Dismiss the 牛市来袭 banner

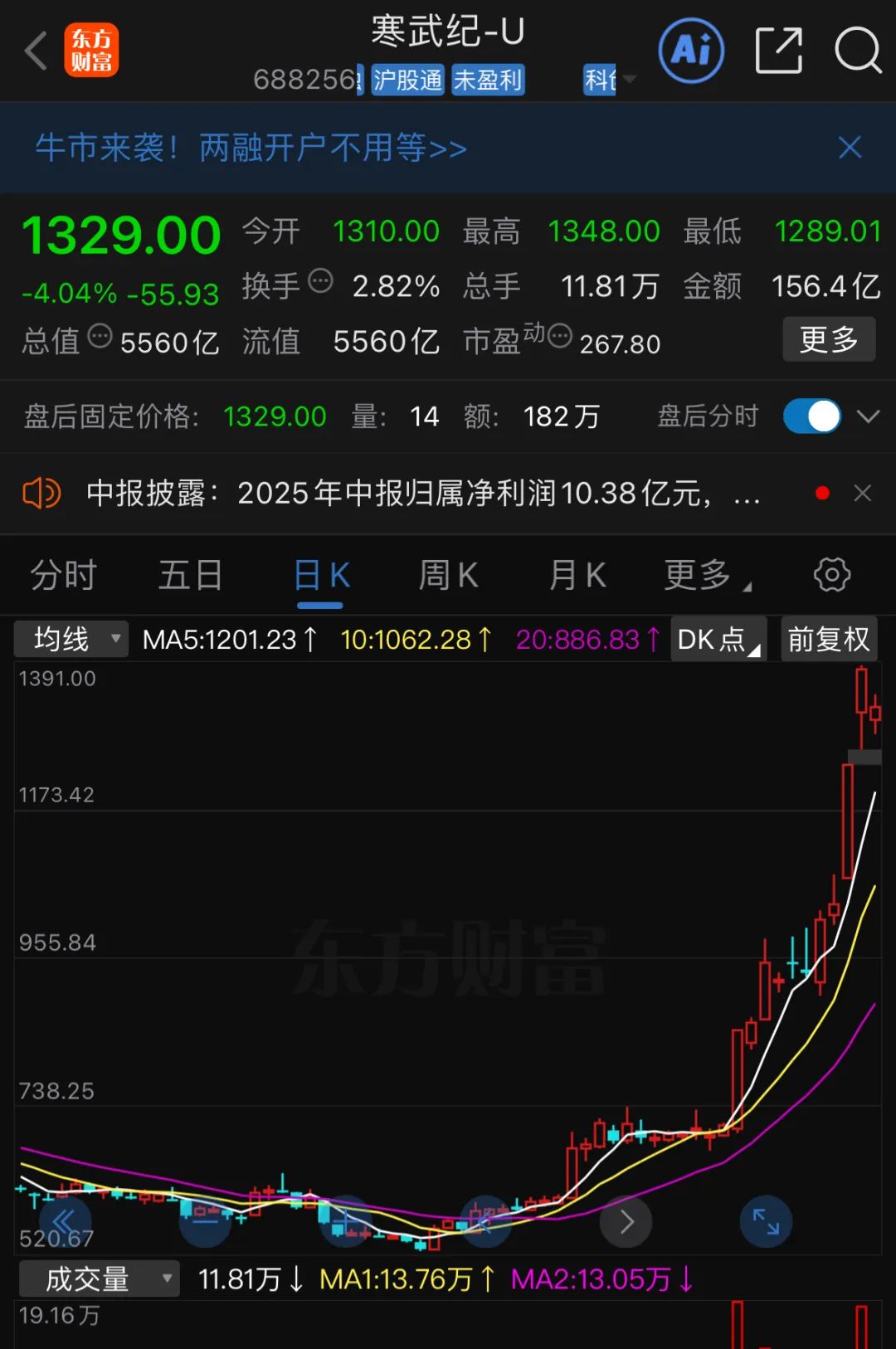click(x=850, y=148)
